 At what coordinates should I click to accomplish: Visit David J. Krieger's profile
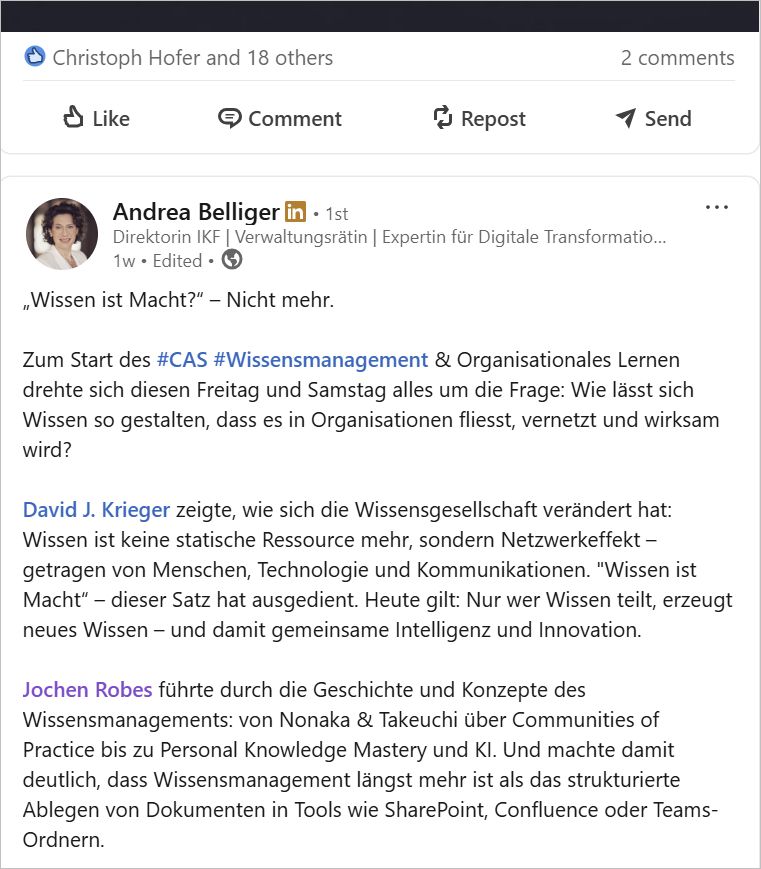(x=96, y=510)
